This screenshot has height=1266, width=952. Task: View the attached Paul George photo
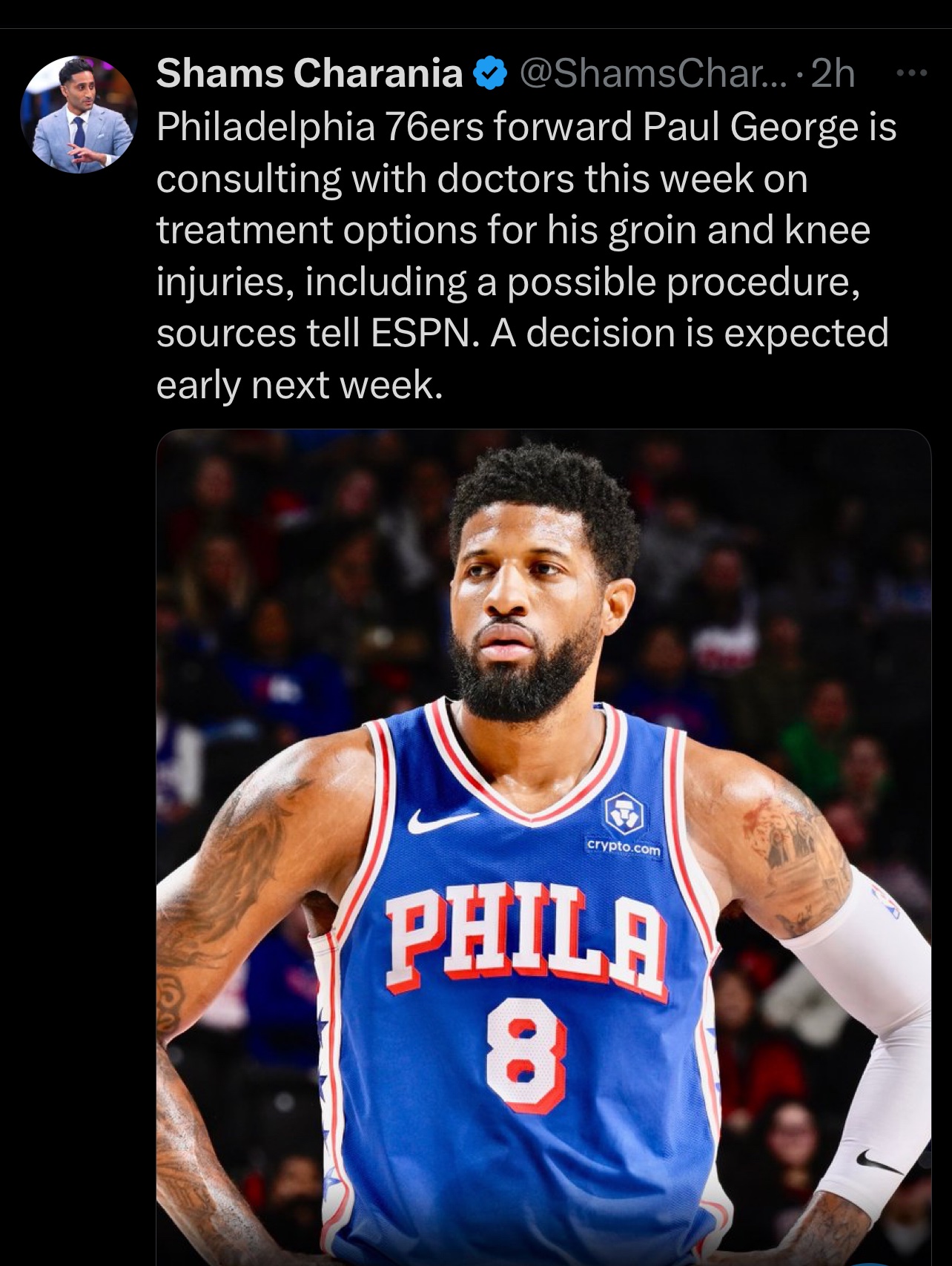543,845
